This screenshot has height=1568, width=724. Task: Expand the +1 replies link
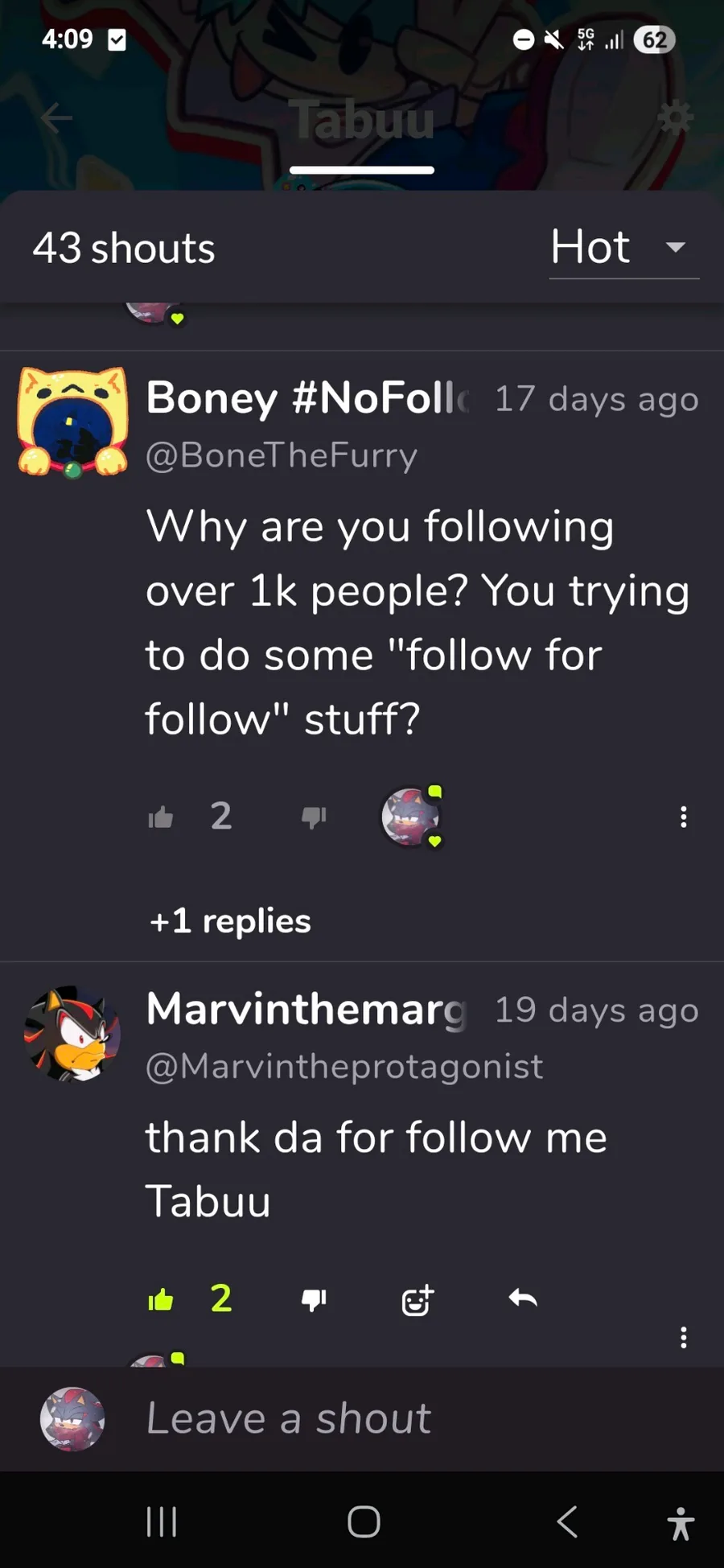coord(230,921)
